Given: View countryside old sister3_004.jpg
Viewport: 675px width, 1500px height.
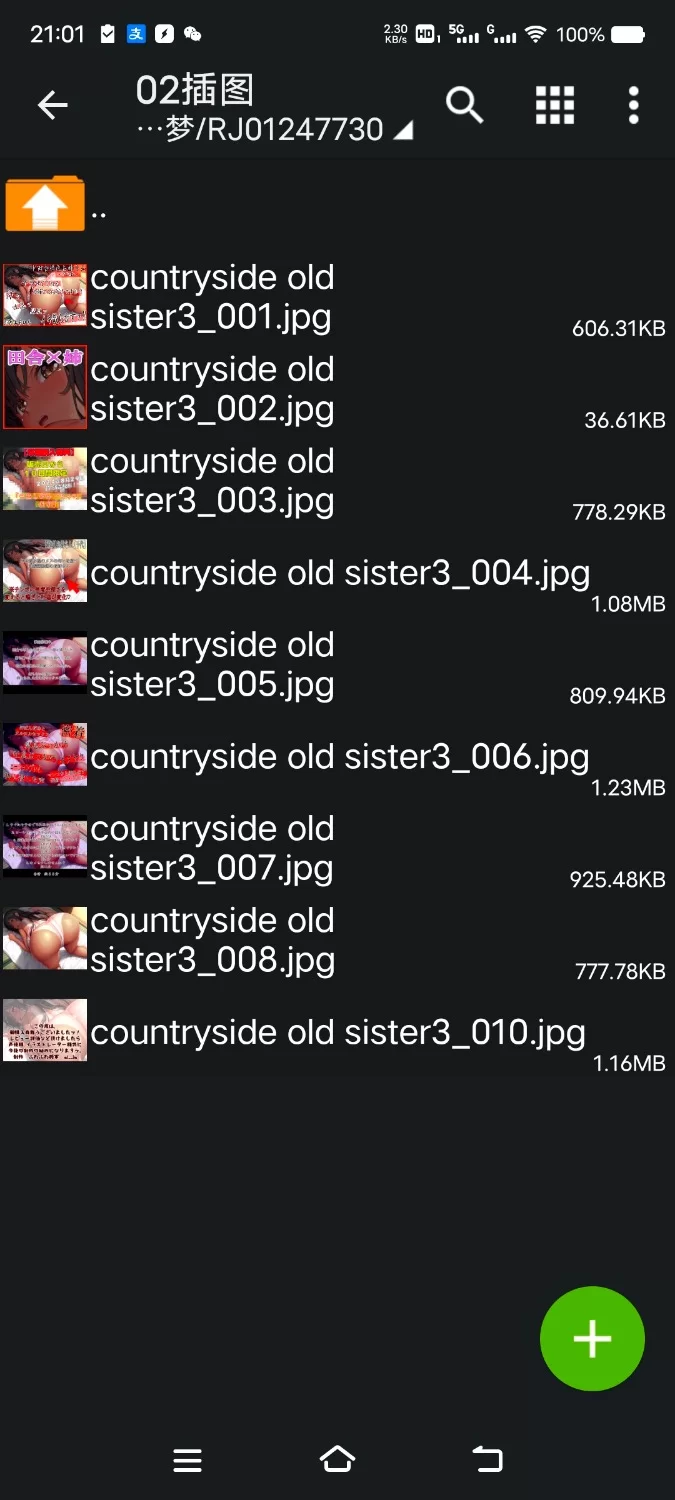Looking at the screenshot, I should [340, 573].
